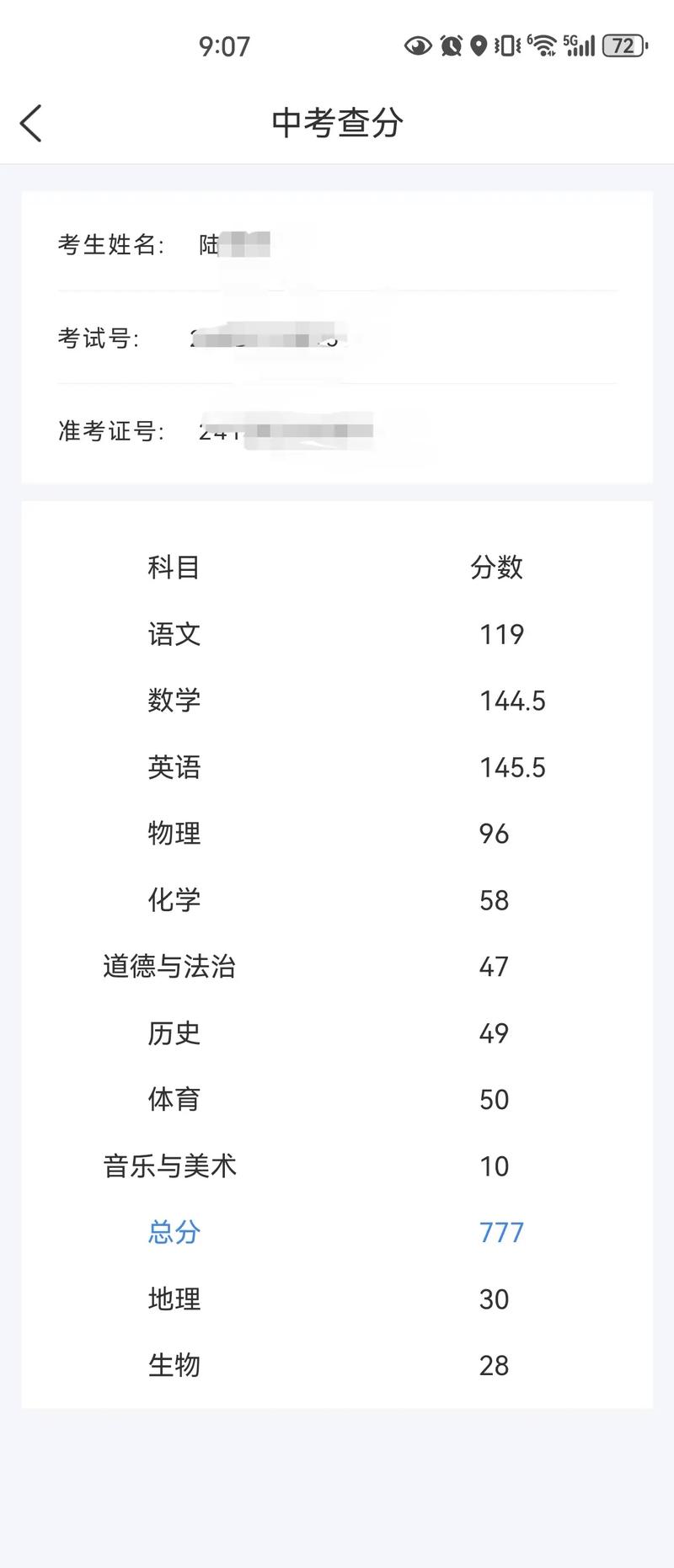Select the 语文 score row
674x1568 pixels.
click(173, 634)
